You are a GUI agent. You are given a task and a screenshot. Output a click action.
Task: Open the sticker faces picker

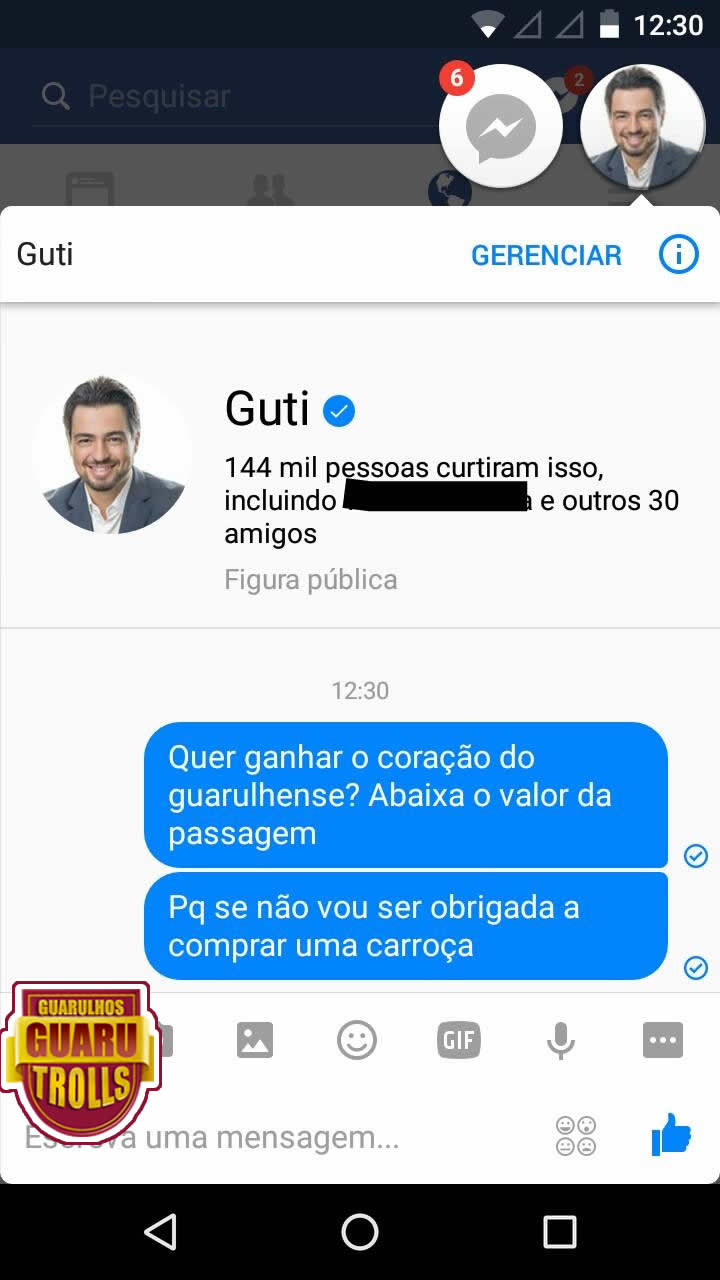coord(576,1136)
